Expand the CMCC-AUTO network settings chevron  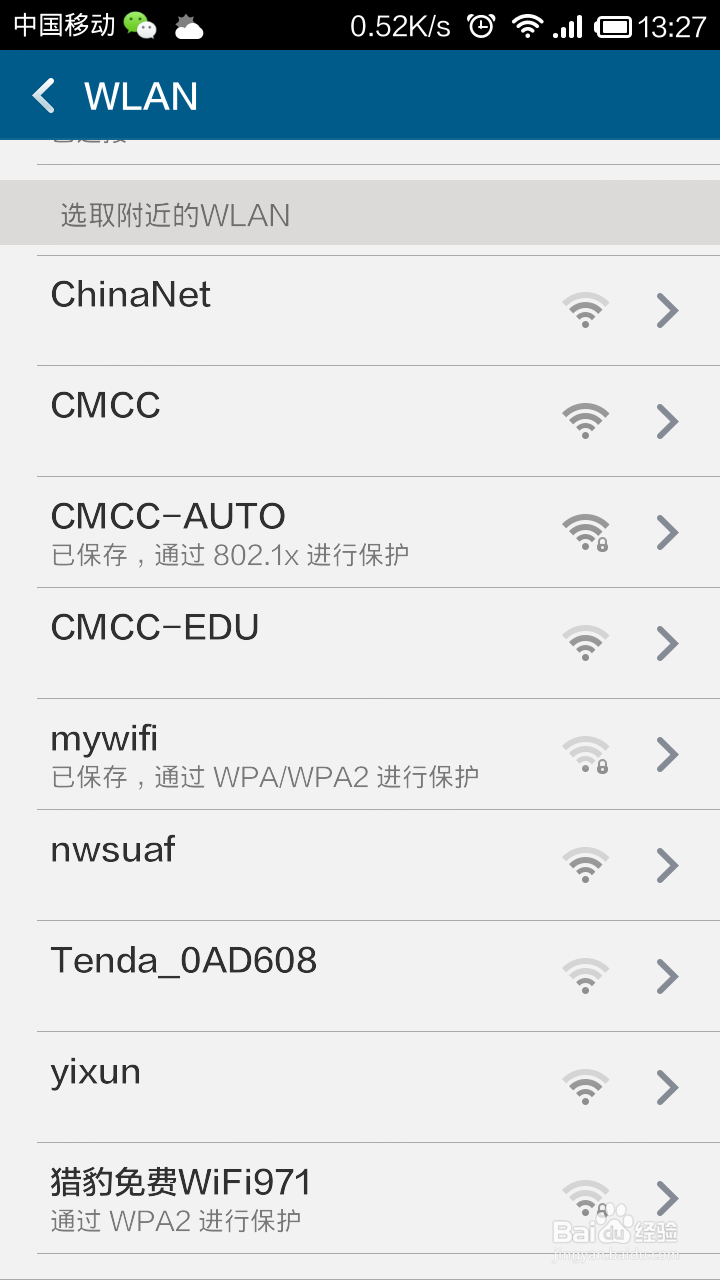point(666,532)
